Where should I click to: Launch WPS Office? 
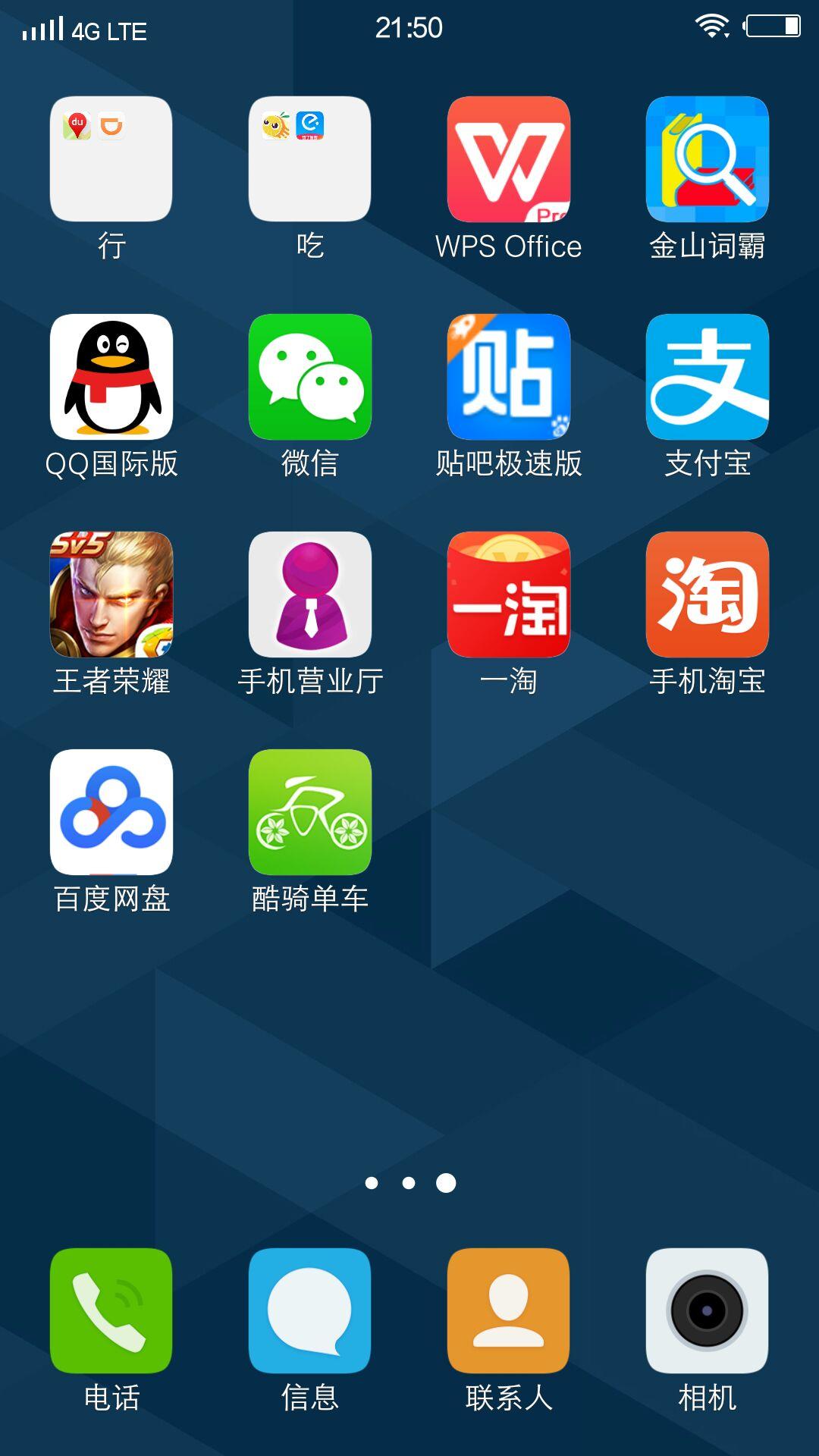[x=509, y=158]
